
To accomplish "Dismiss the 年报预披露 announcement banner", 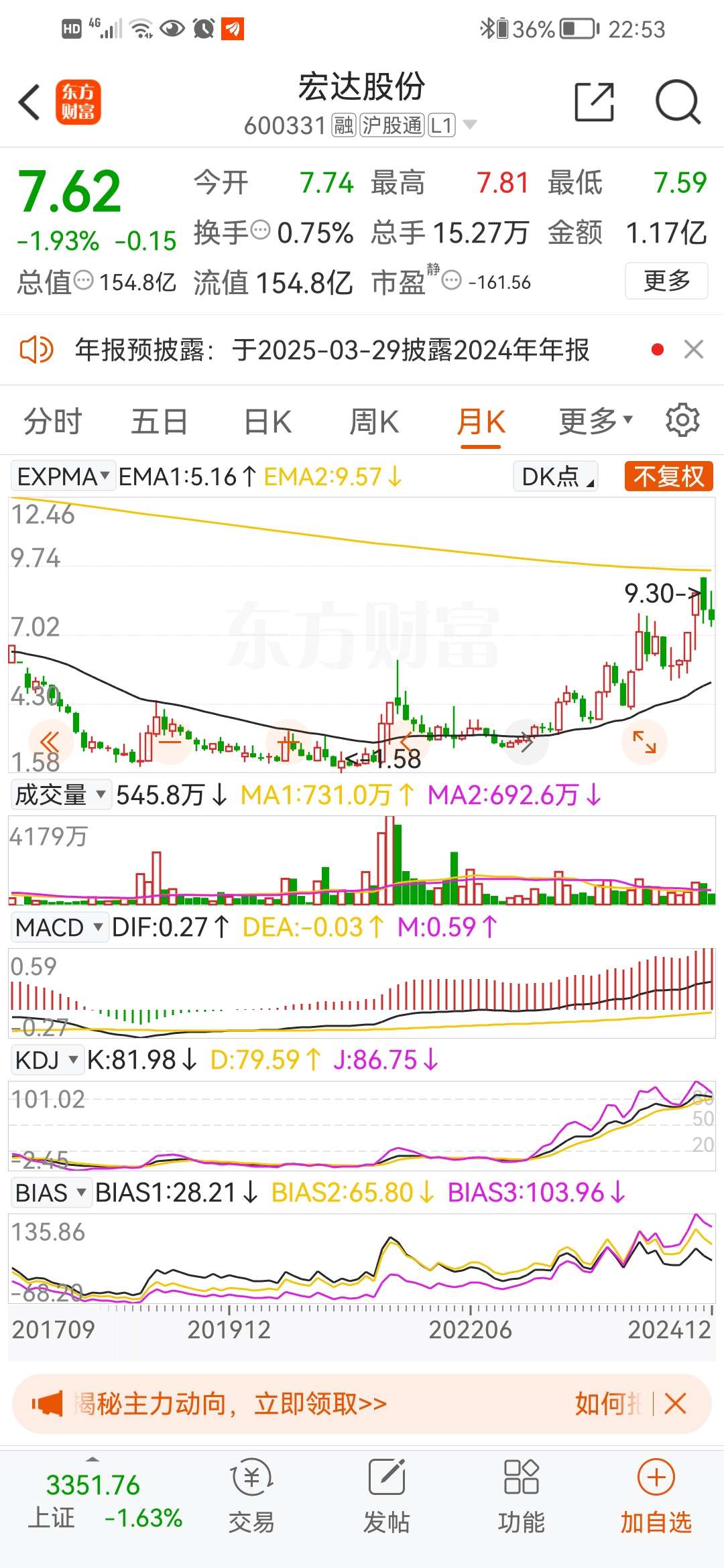I will (693, 349).
